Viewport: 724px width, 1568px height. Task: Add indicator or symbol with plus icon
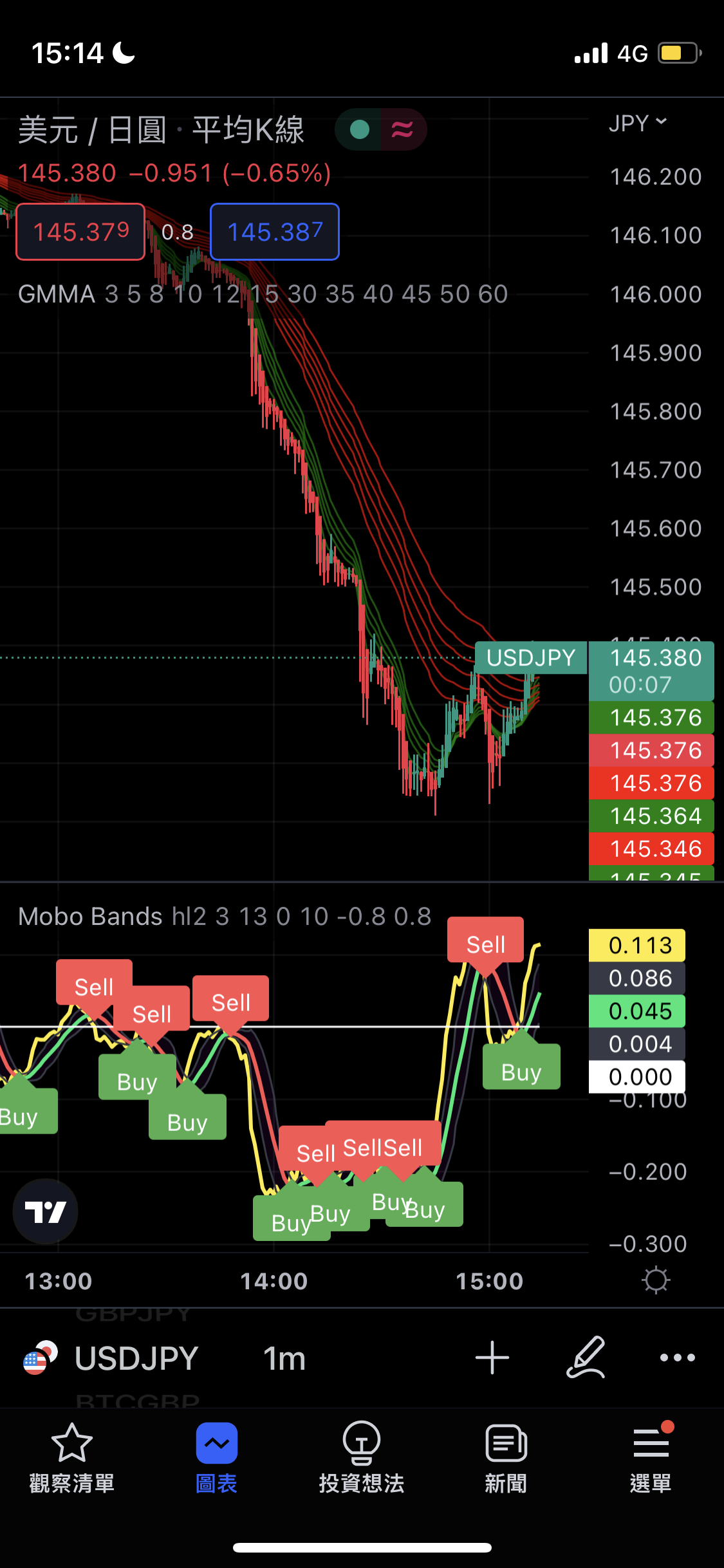pyautogui.click(x=492, y=1358)
